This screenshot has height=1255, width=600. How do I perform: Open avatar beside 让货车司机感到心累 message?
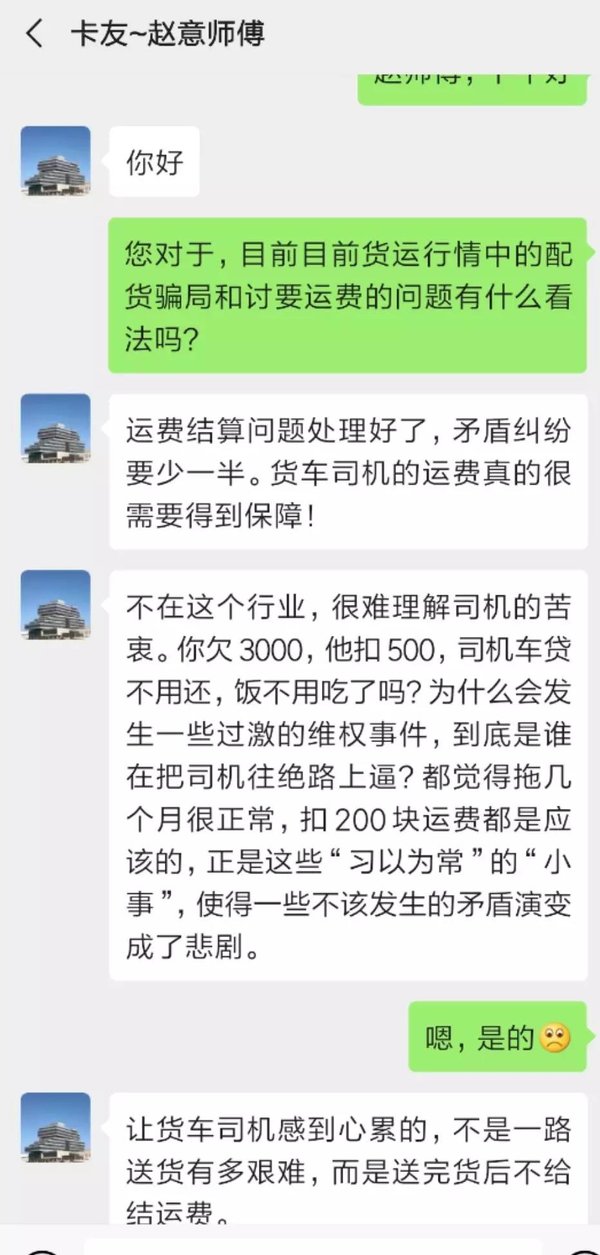point(55,1128)
